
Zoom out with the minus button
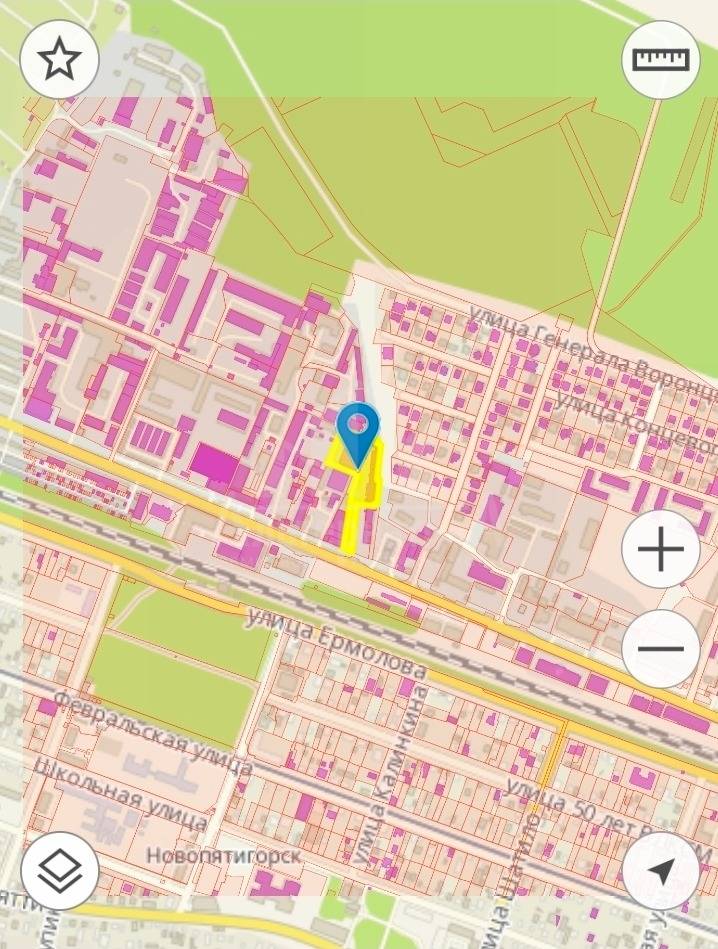(x=660, y=648)
